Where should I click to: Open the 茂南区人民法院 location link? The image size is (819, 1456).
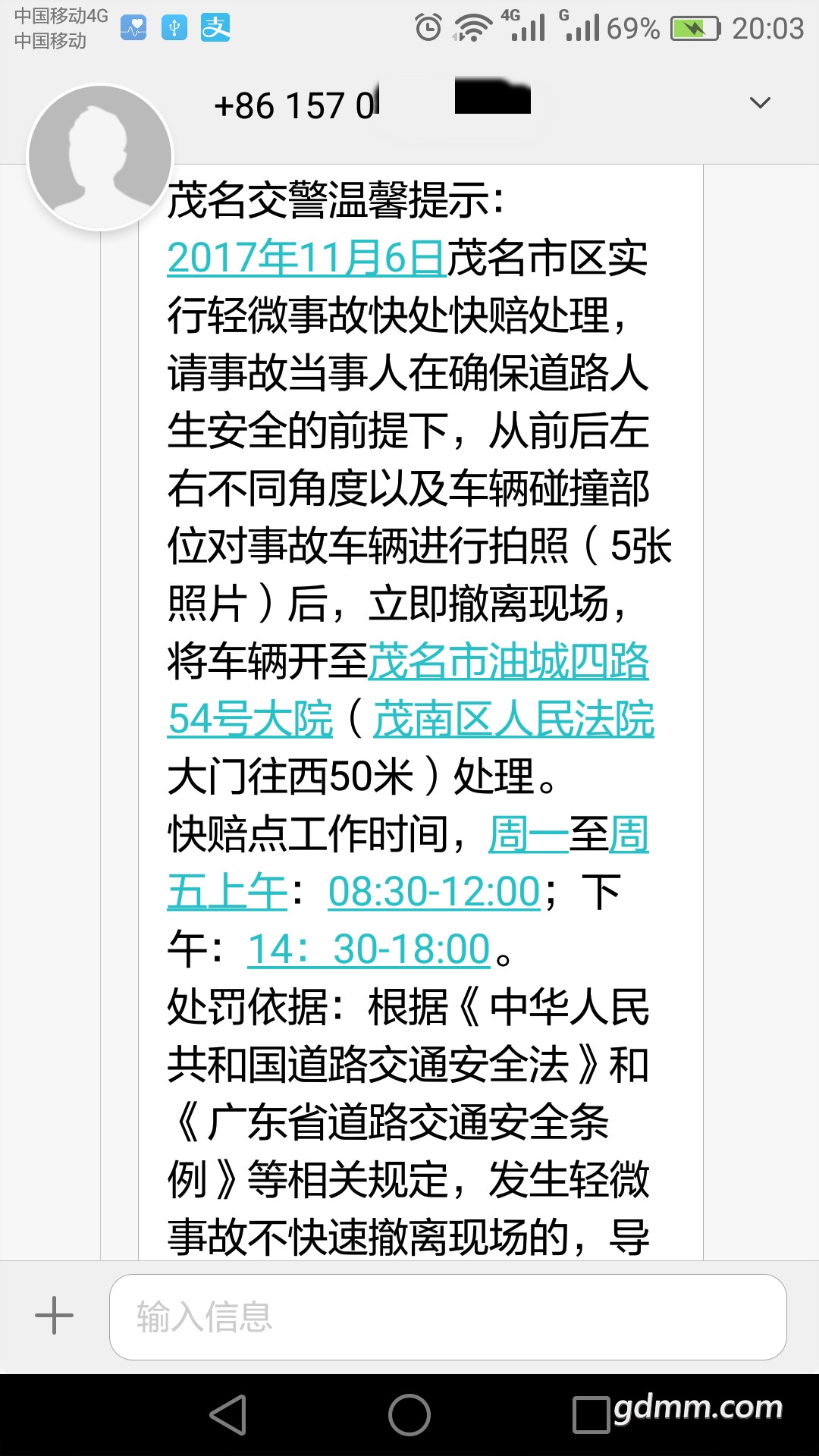coord(513,719)
